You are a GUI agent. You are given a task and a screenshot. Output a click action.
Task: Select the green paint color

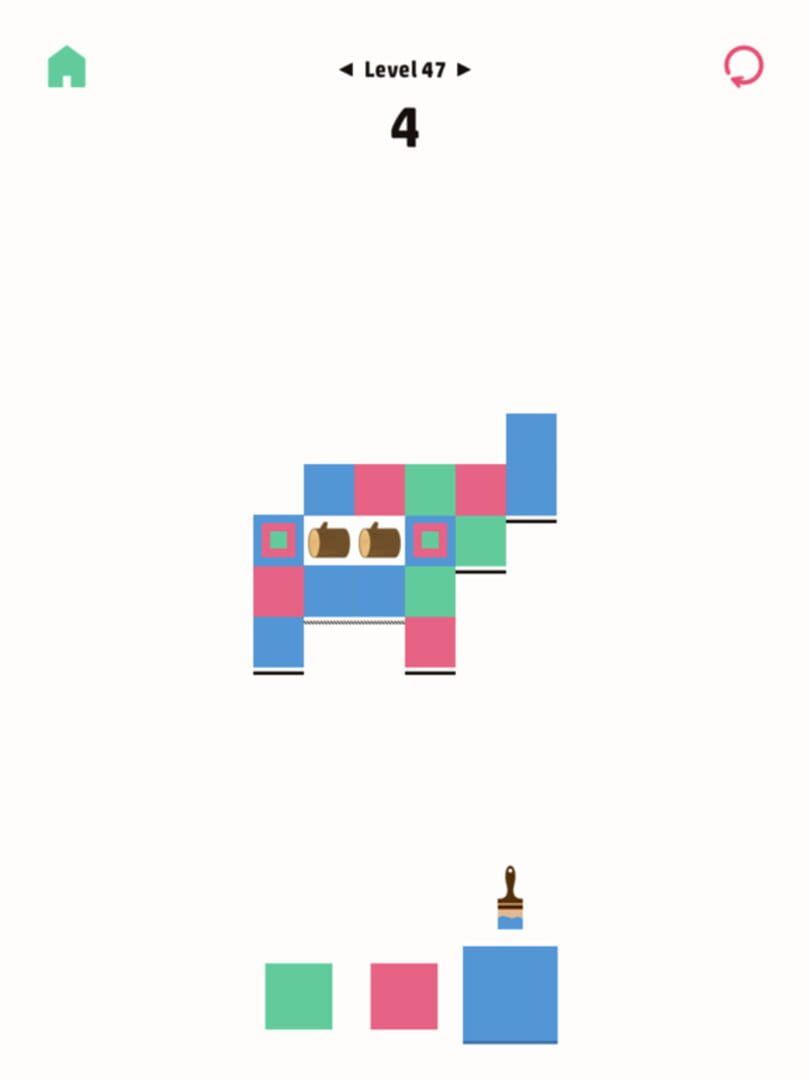298,996
